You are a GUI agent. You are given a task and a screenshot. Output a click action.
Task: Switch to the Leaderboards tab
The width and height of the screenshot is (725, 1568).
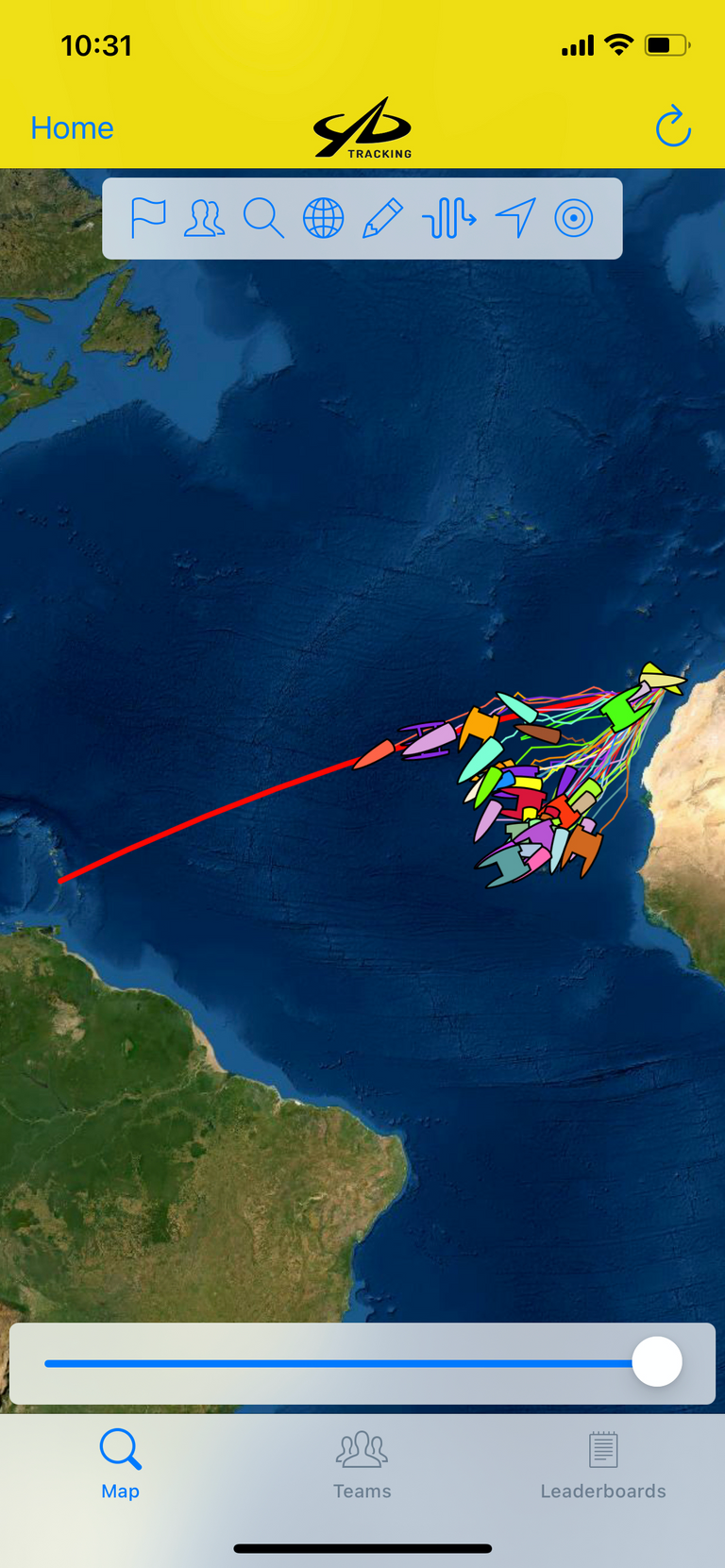[x=603, y=1465]
